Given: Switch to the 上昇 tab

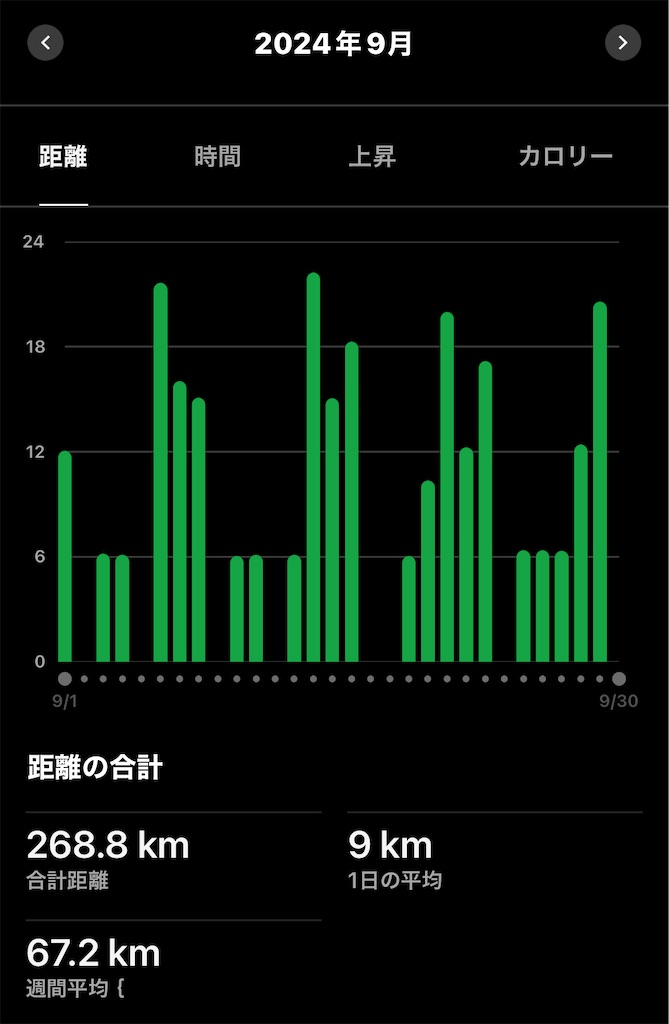Looking at the screenshot, I should (x=372, y=157).
